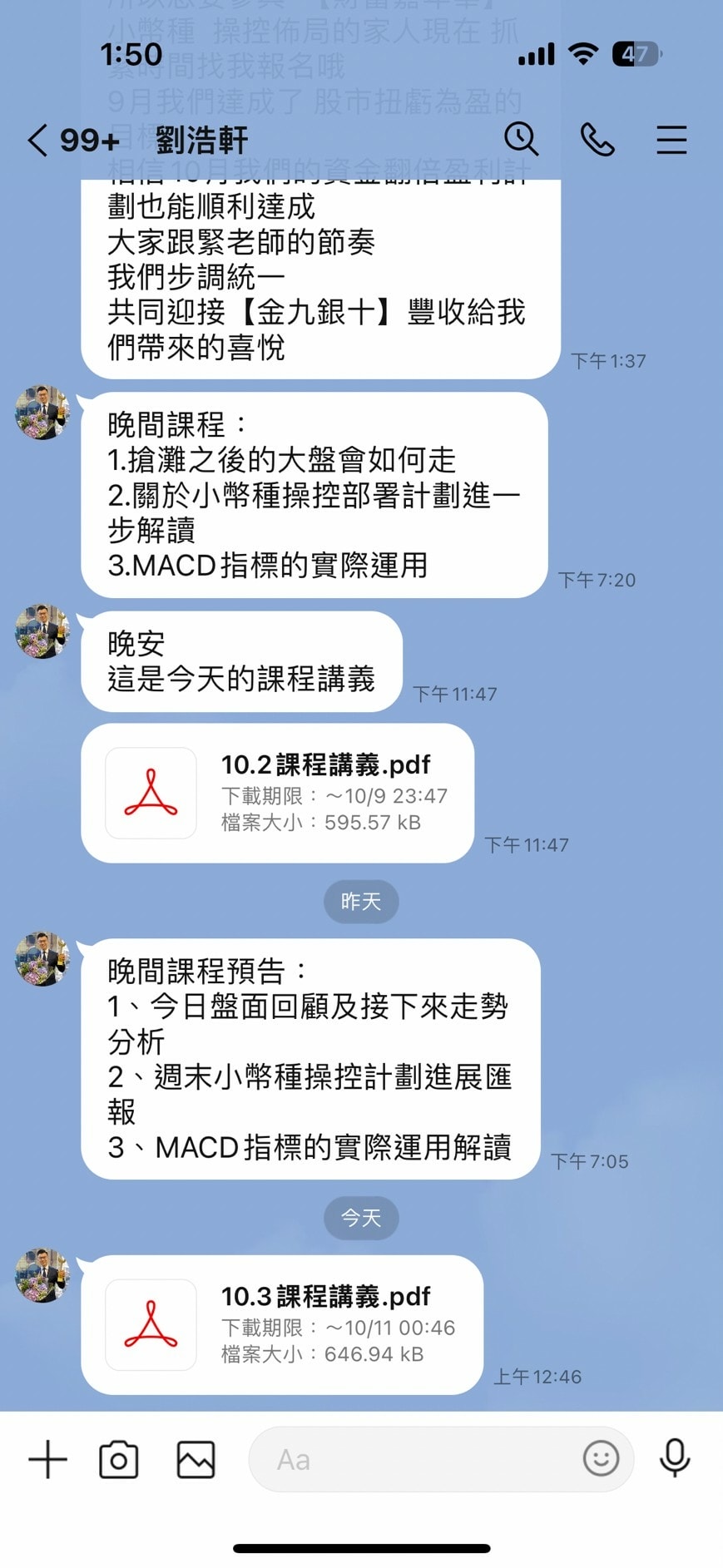Search within this chat
723x1568 pixels.
(x=522, y=139)
